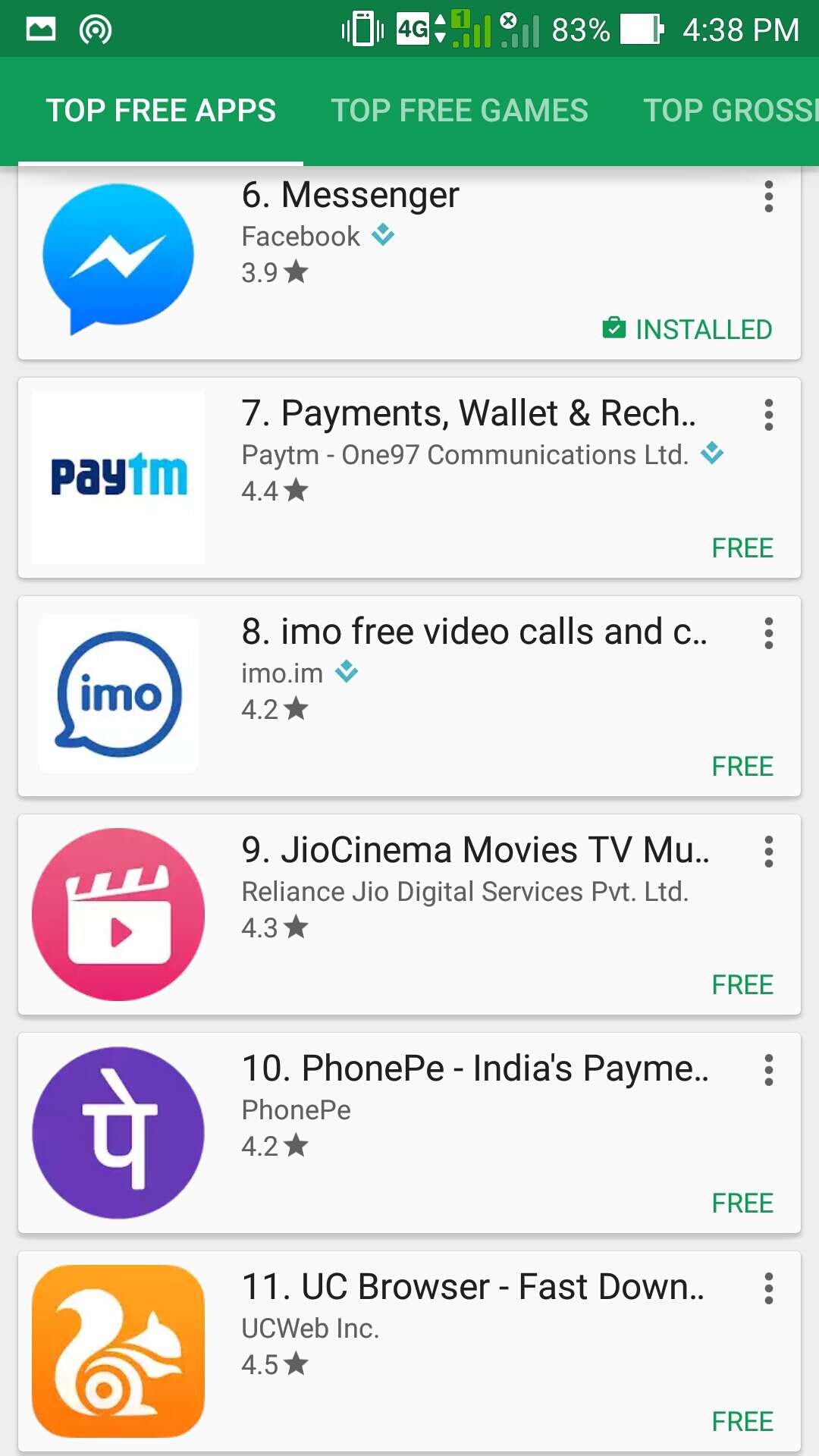Select the Top Free Apps tab

161,111
